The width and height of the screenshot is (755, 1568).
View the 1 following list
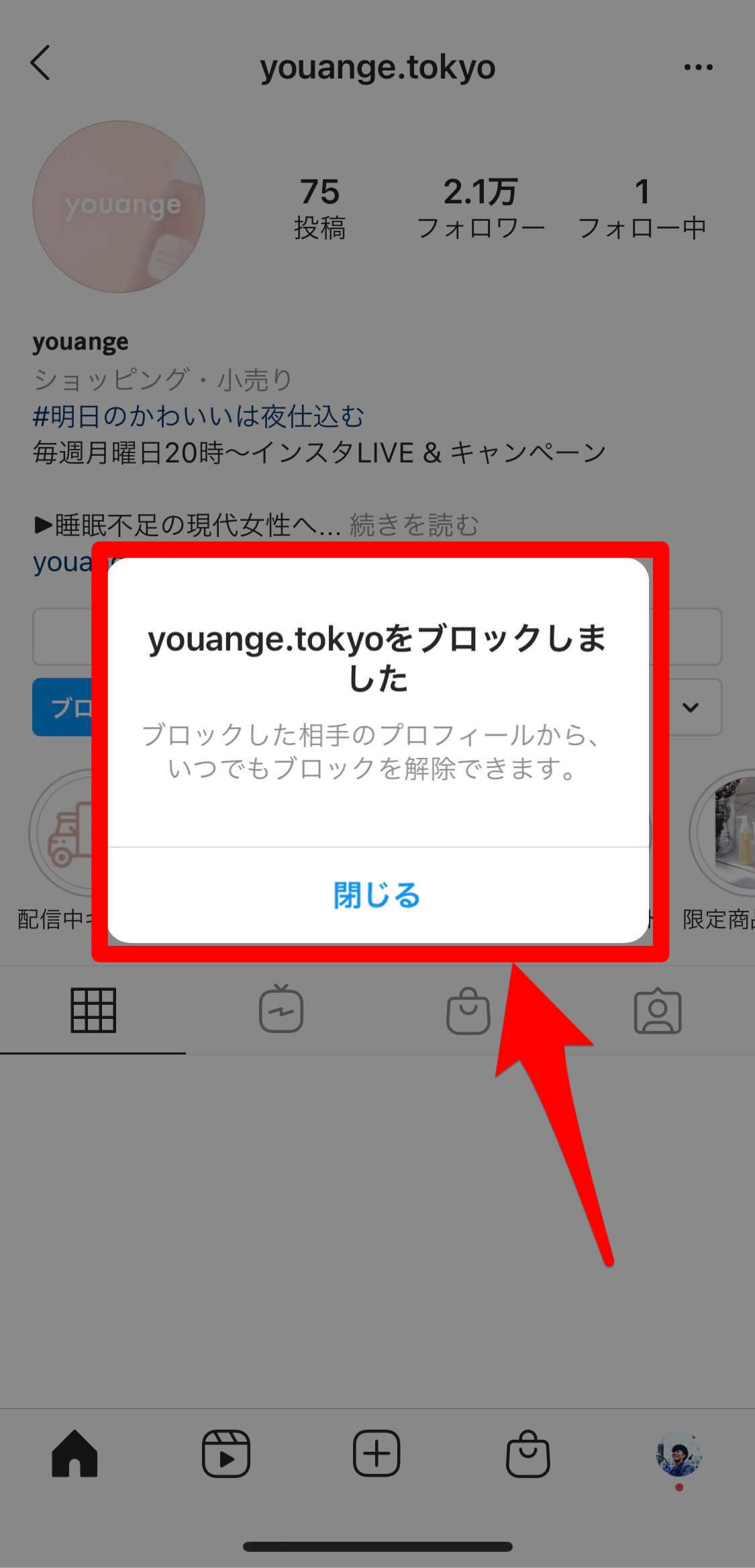tap(642, 208)
